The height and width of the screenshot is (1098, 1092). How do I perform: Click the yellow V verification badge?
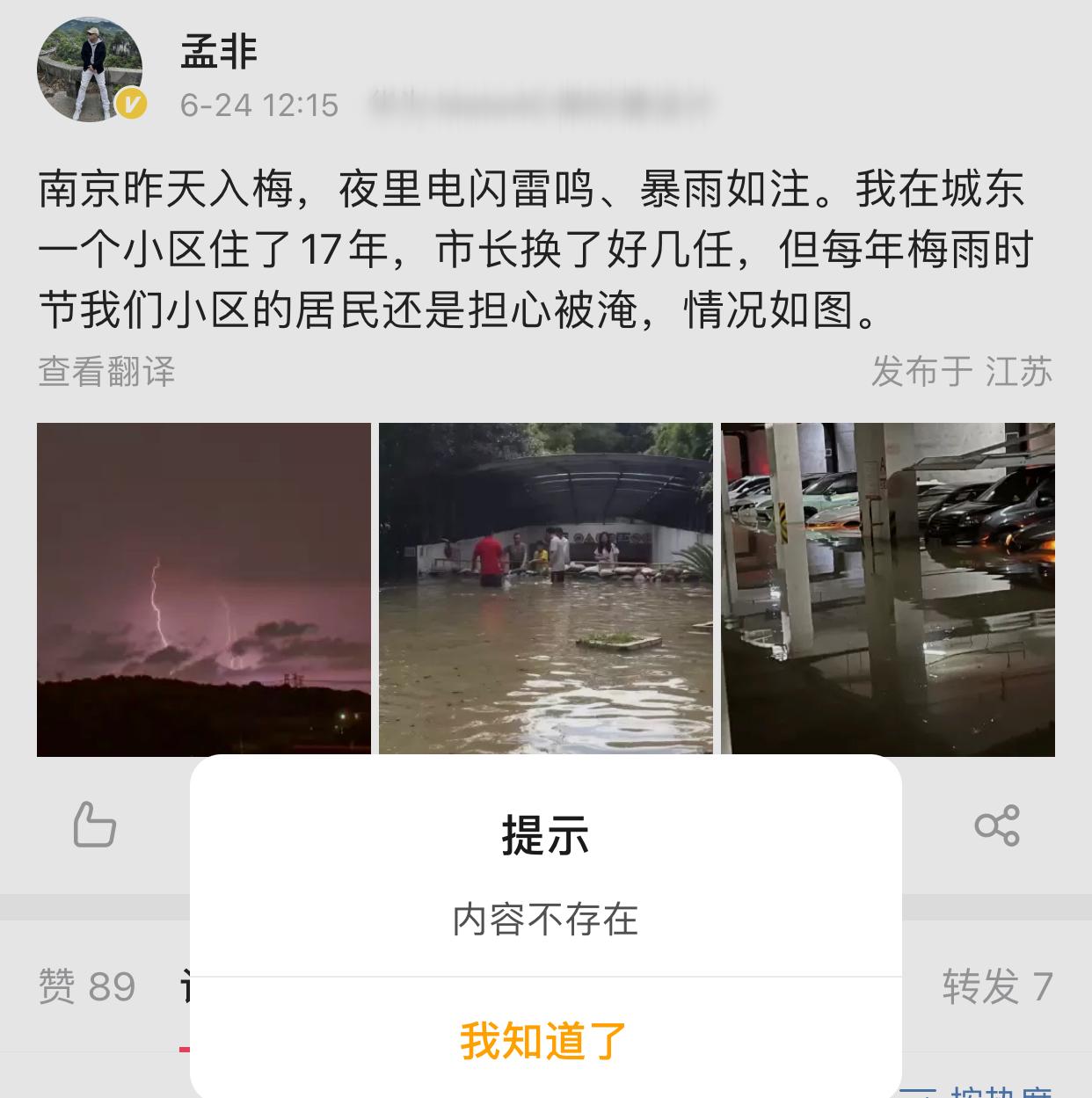pos(130,104)
